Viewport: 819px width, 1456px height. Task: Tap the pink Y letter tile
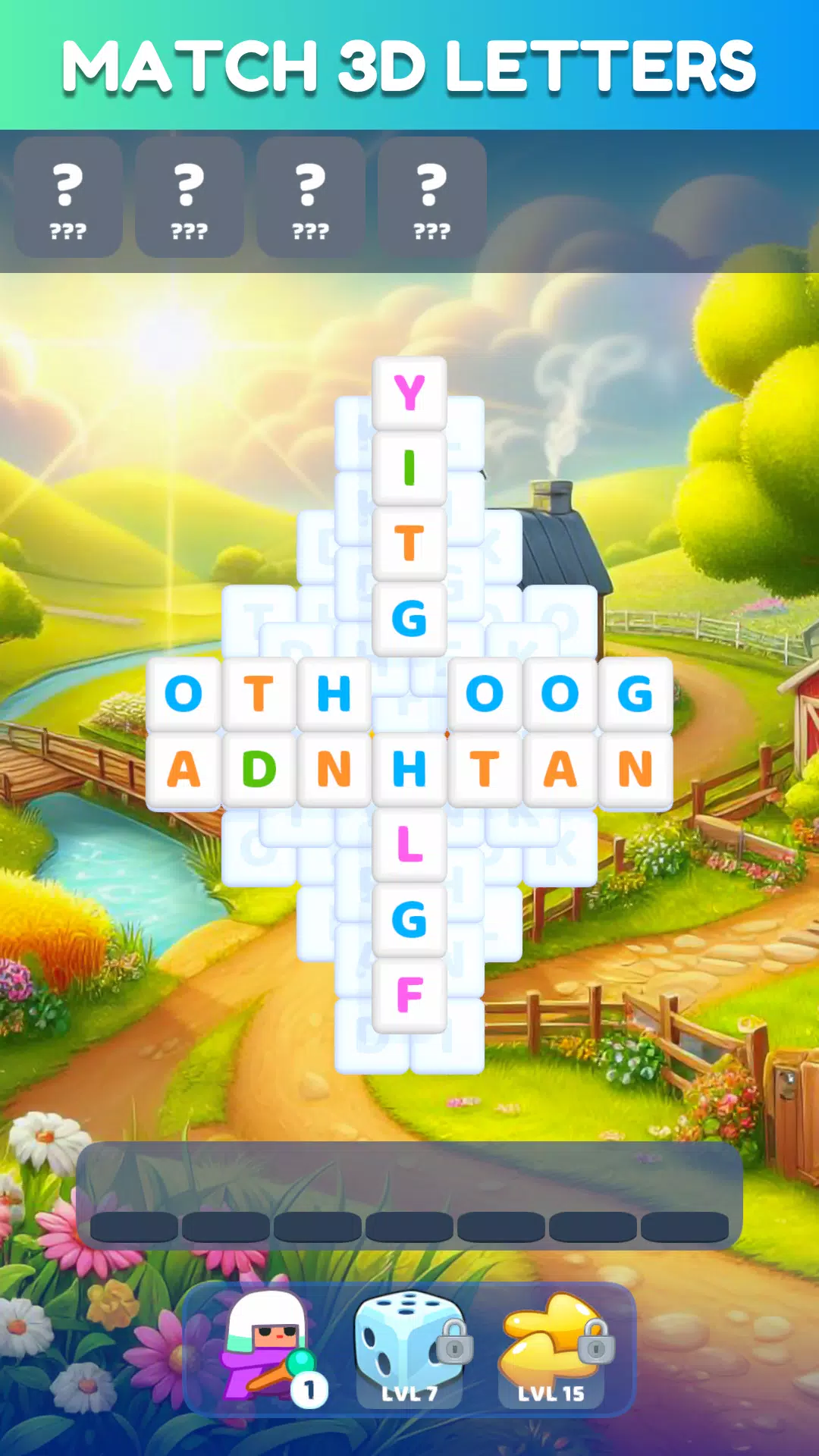click(409, 392)
